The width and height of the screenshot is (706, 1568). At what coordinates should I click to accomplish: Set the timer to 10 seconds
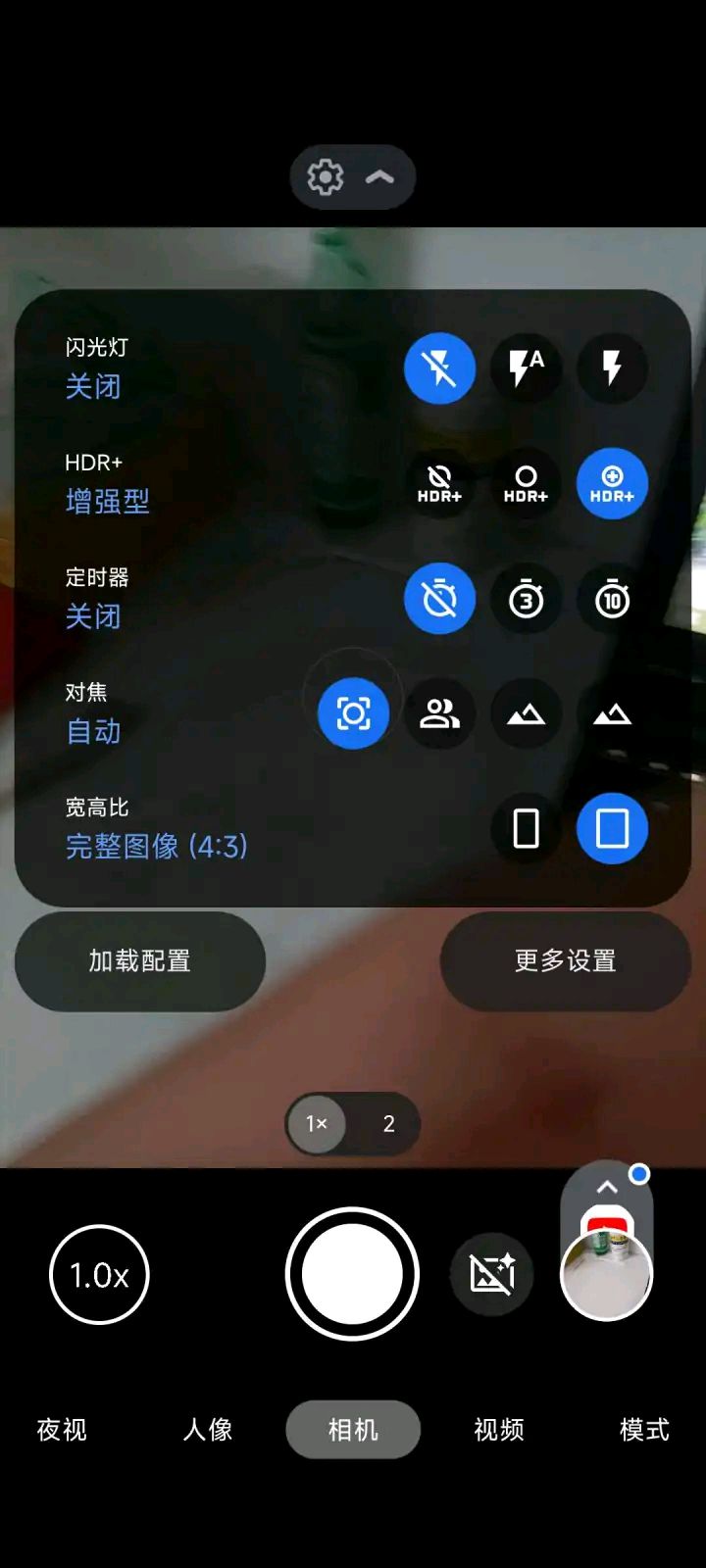612,599
